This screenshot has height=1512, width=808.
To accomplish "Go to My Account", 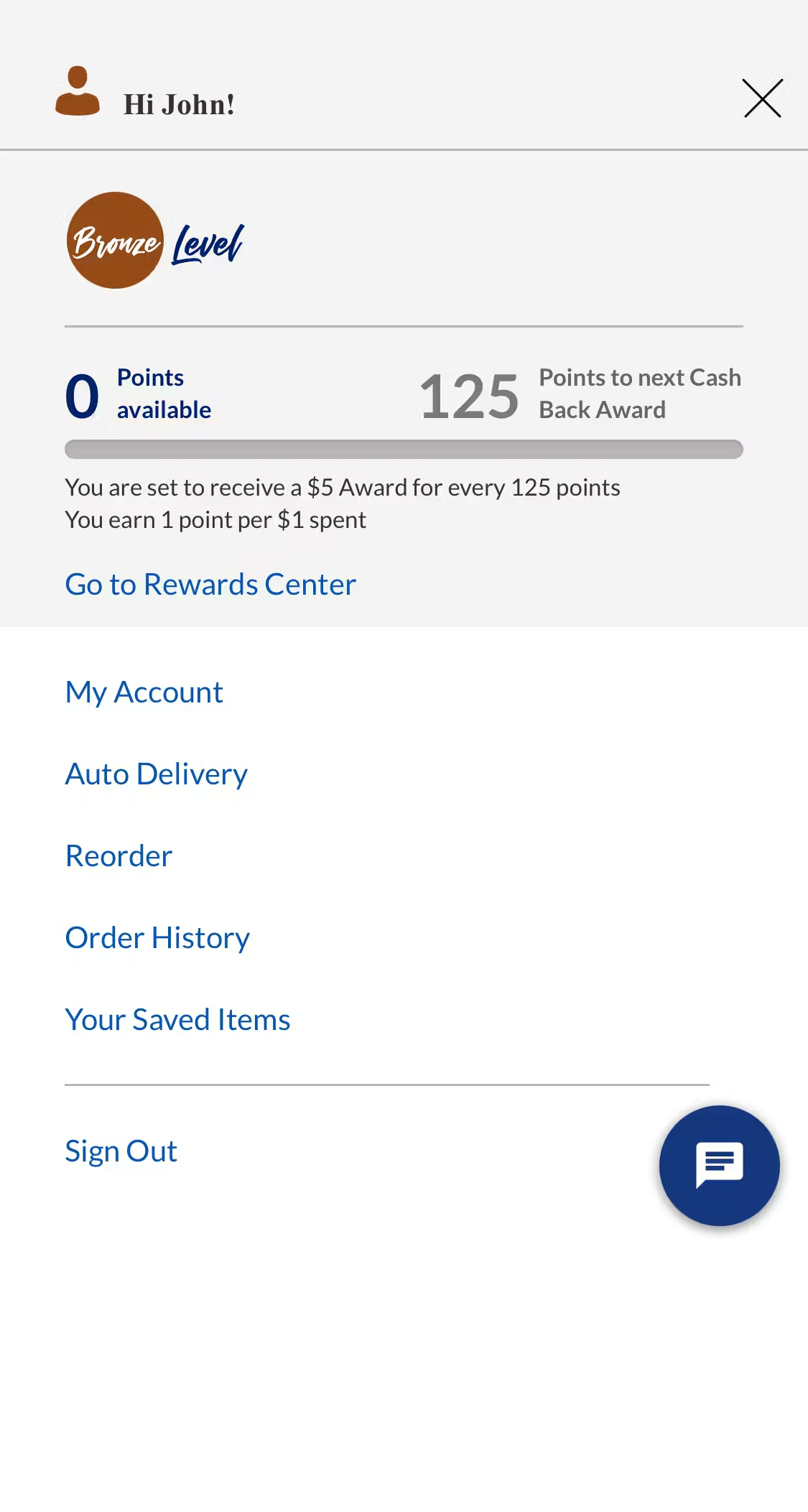I will 144,691.
